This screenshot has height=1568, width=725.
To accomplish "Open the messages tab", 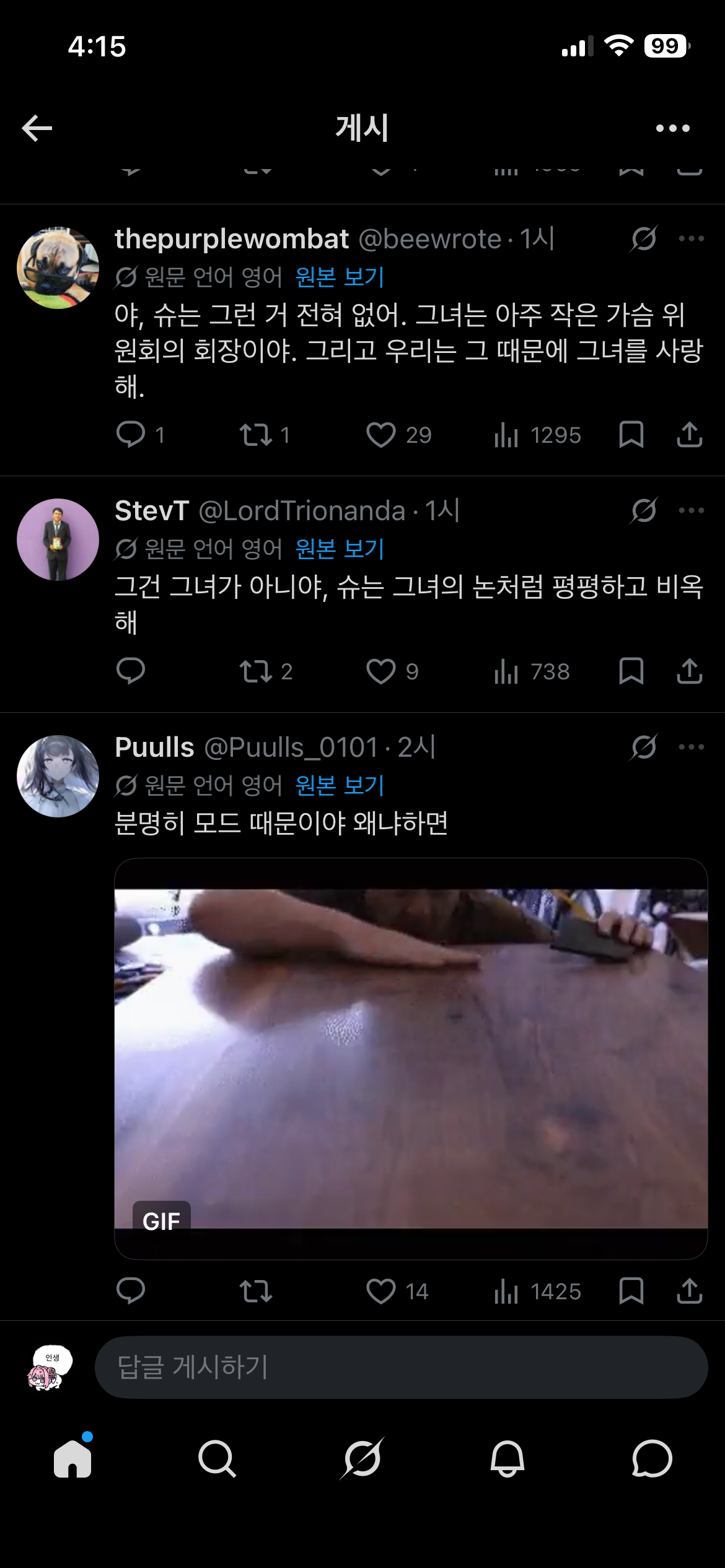I will [x=652, y=1458].
